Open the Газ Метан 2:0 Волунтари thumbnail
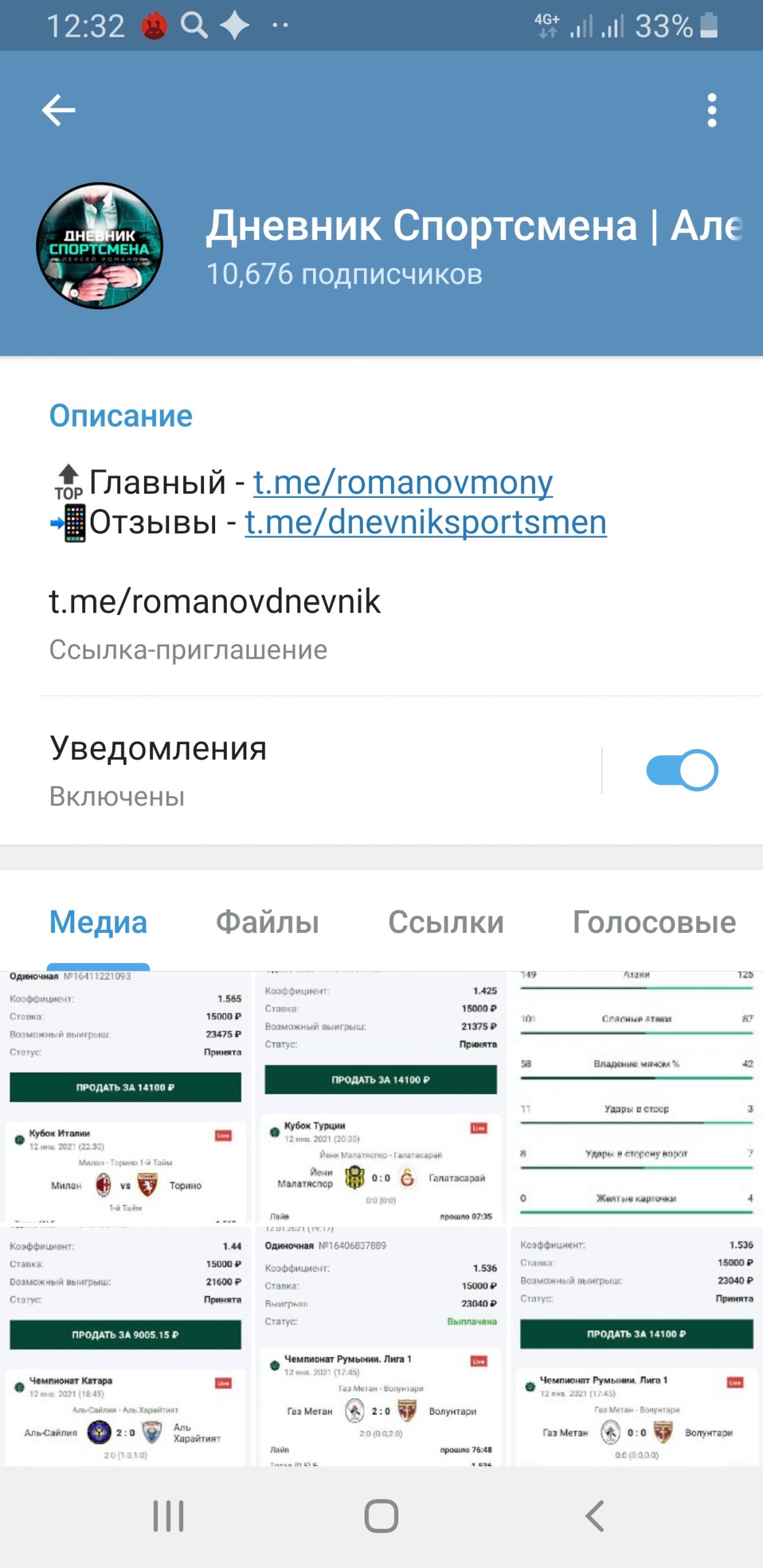The image size is (763, 1568). (381, 1346)
